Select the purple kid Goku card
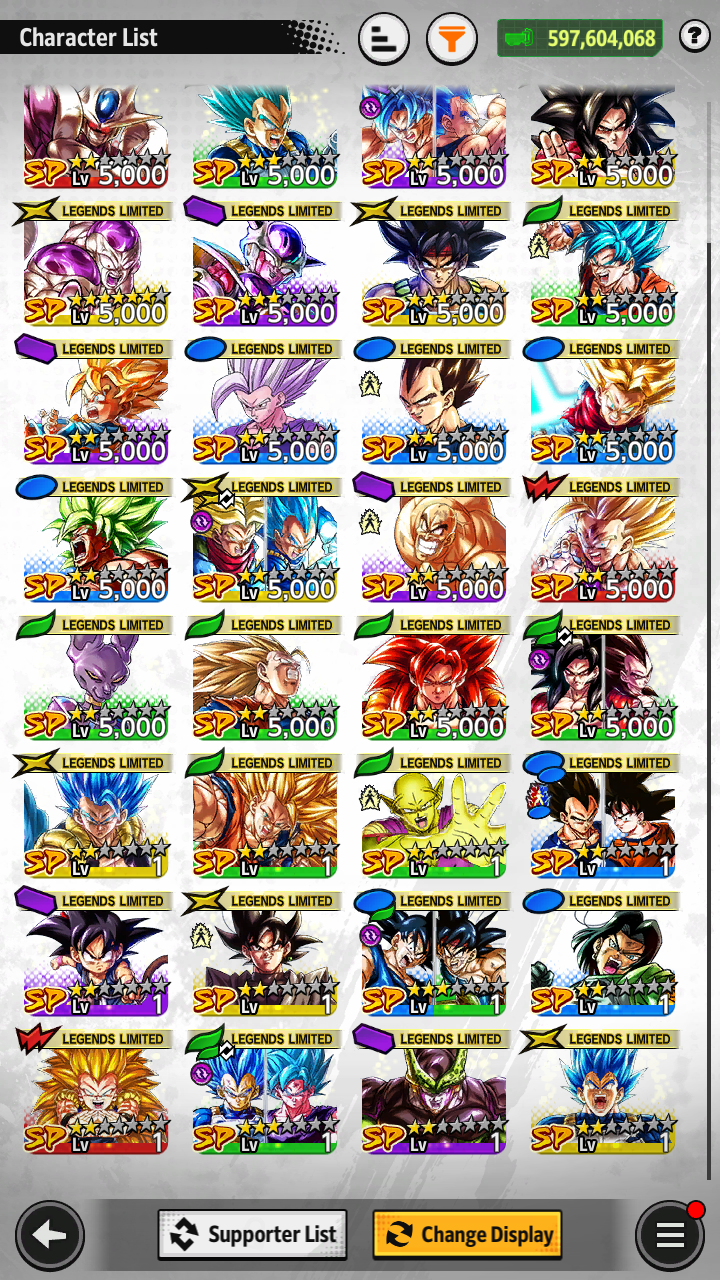Viewport: 720px width, 1280px height. point(95,954)
